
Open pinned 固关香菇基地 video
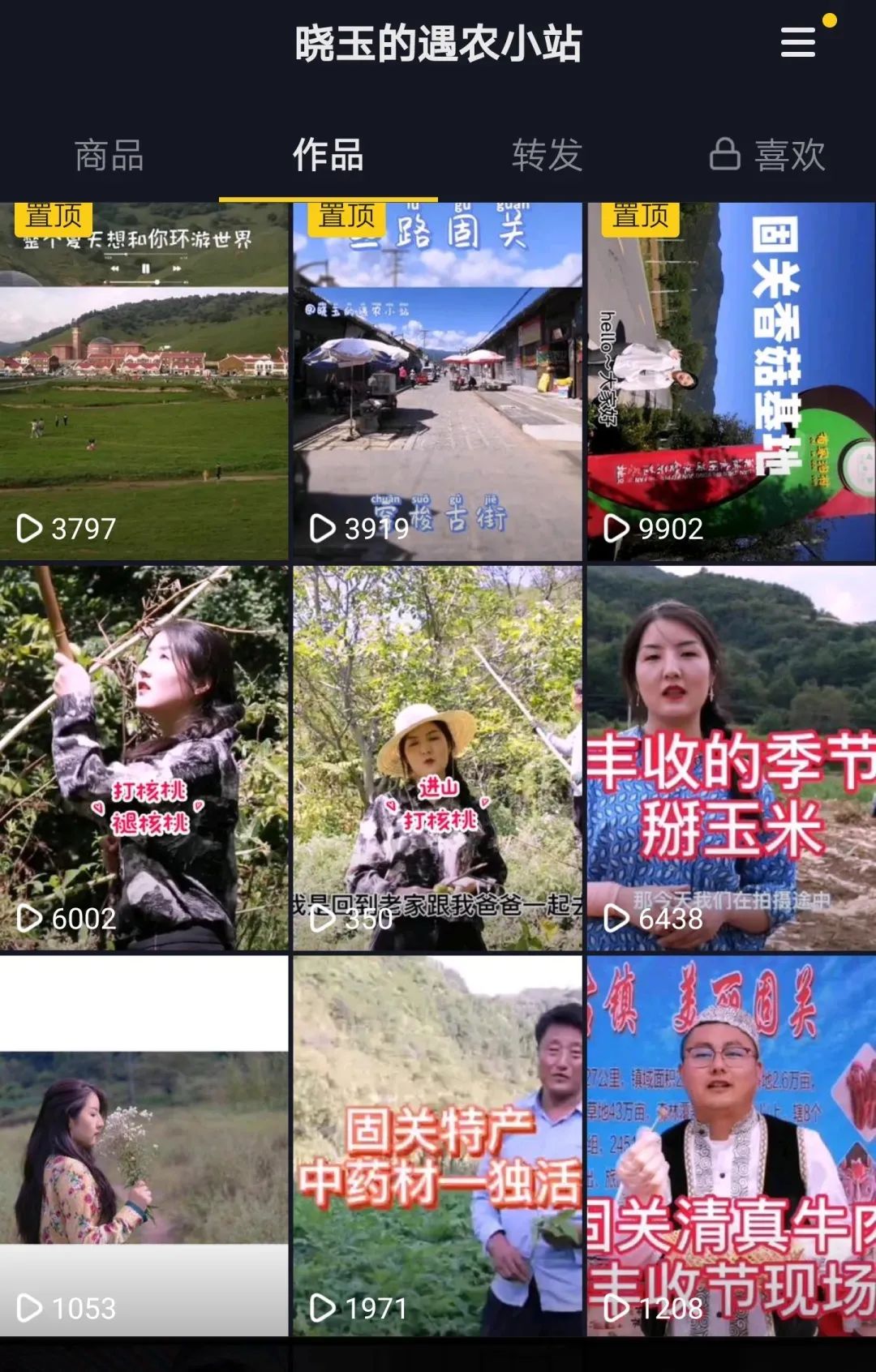(731, 381)
